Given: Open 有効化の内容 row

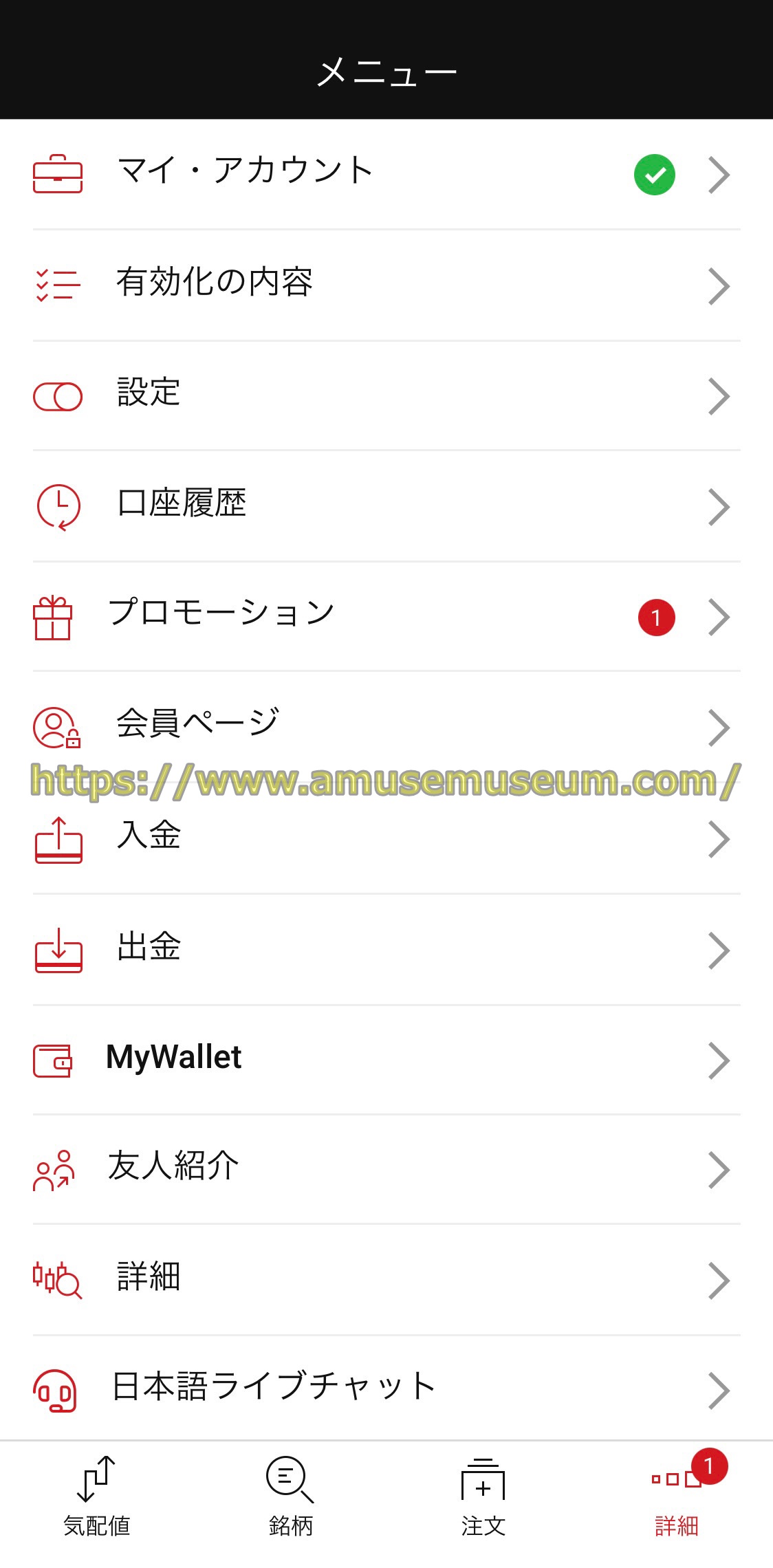Looking at the screenshot, I should click(x=385, y=285).
